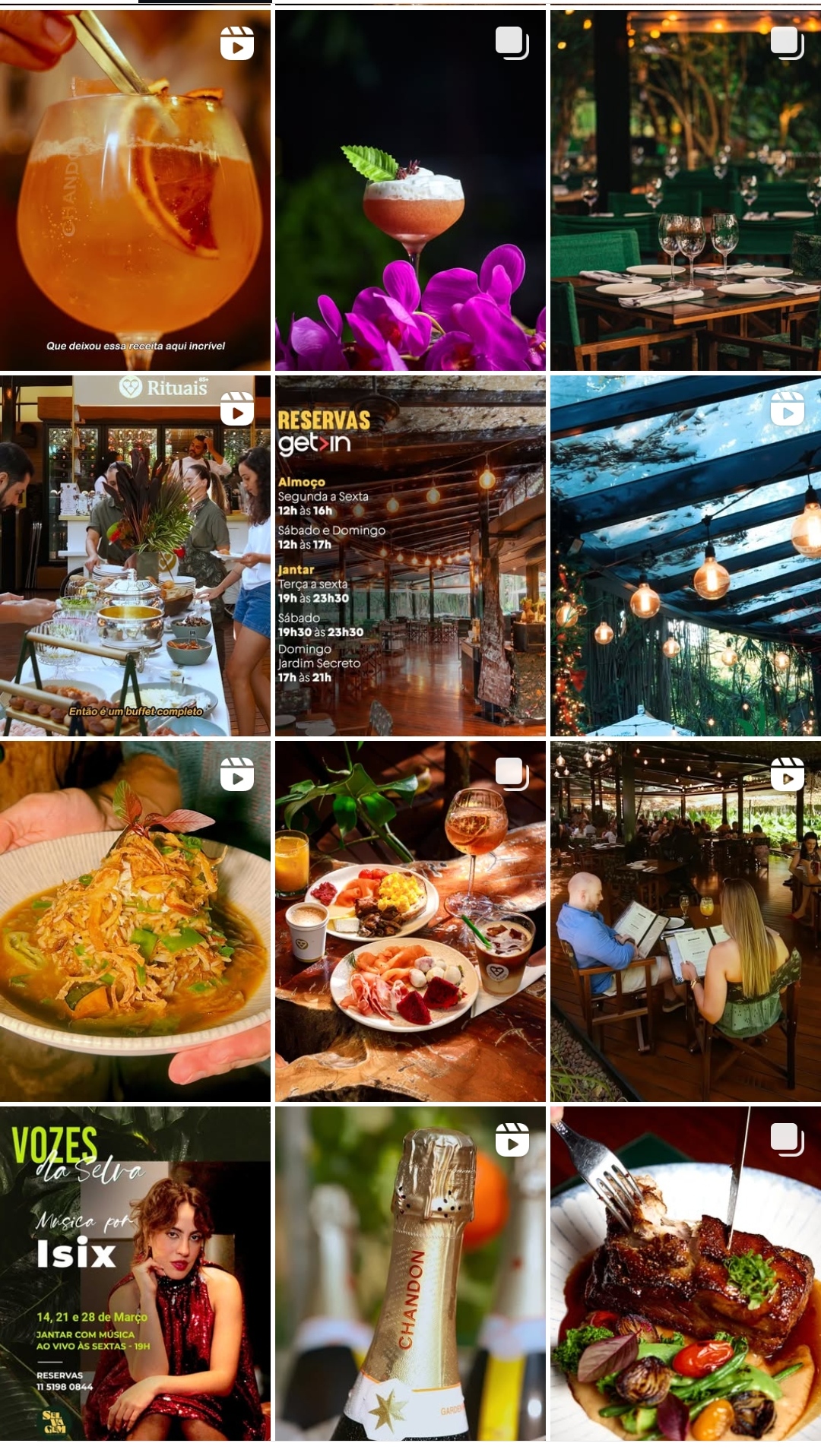The width and height of the screenshot is (821, 1456).
Task: Open the green garden dining tables post
Action: pos(686,190)
